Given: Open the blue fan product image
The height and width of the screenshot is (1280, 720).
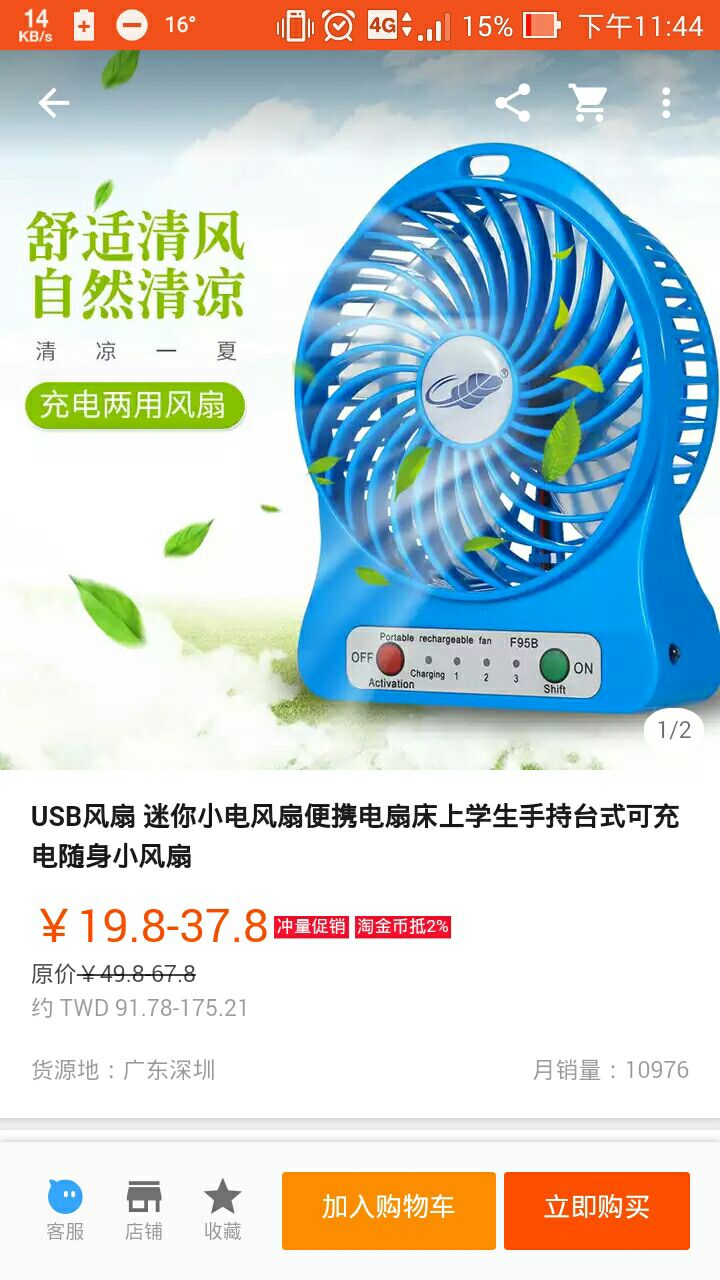Looking at the screenshot, I should coord(360,410).
